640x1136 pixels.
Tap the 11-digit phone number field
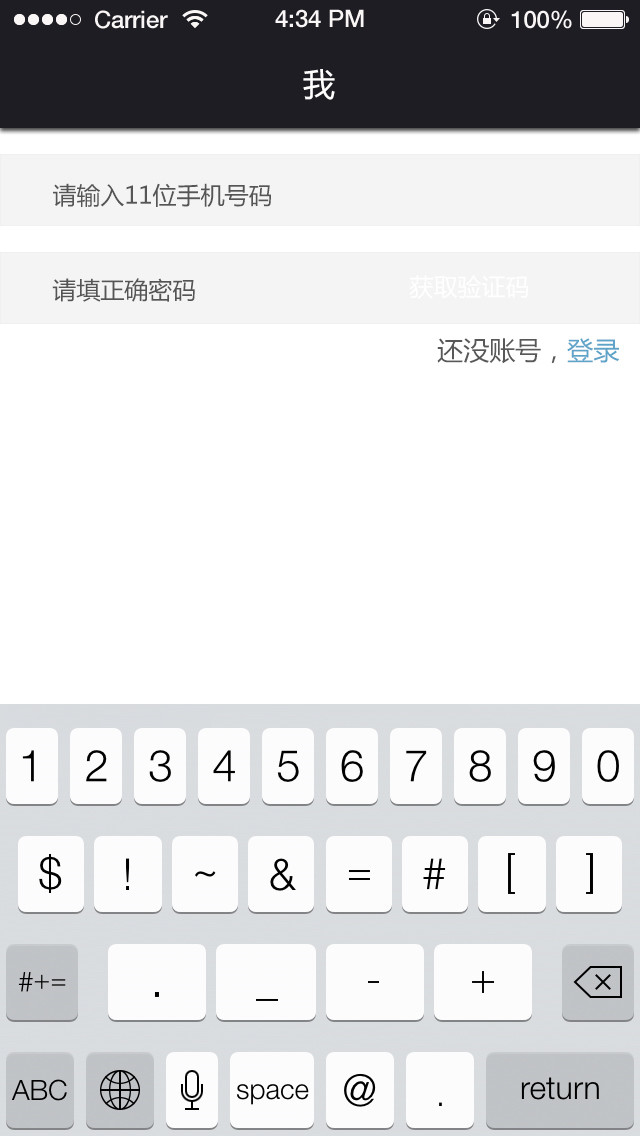coord(320,190)
